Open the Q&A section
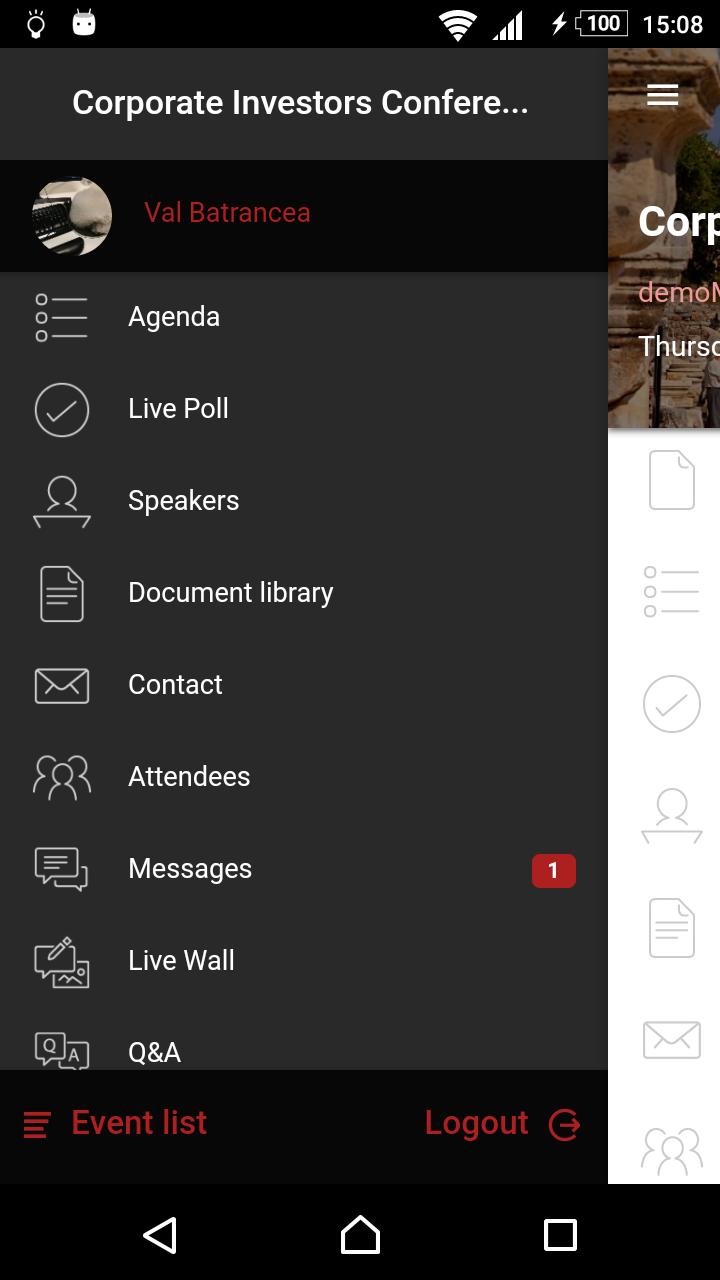 pyautogui.click(x=154, y=1051)
